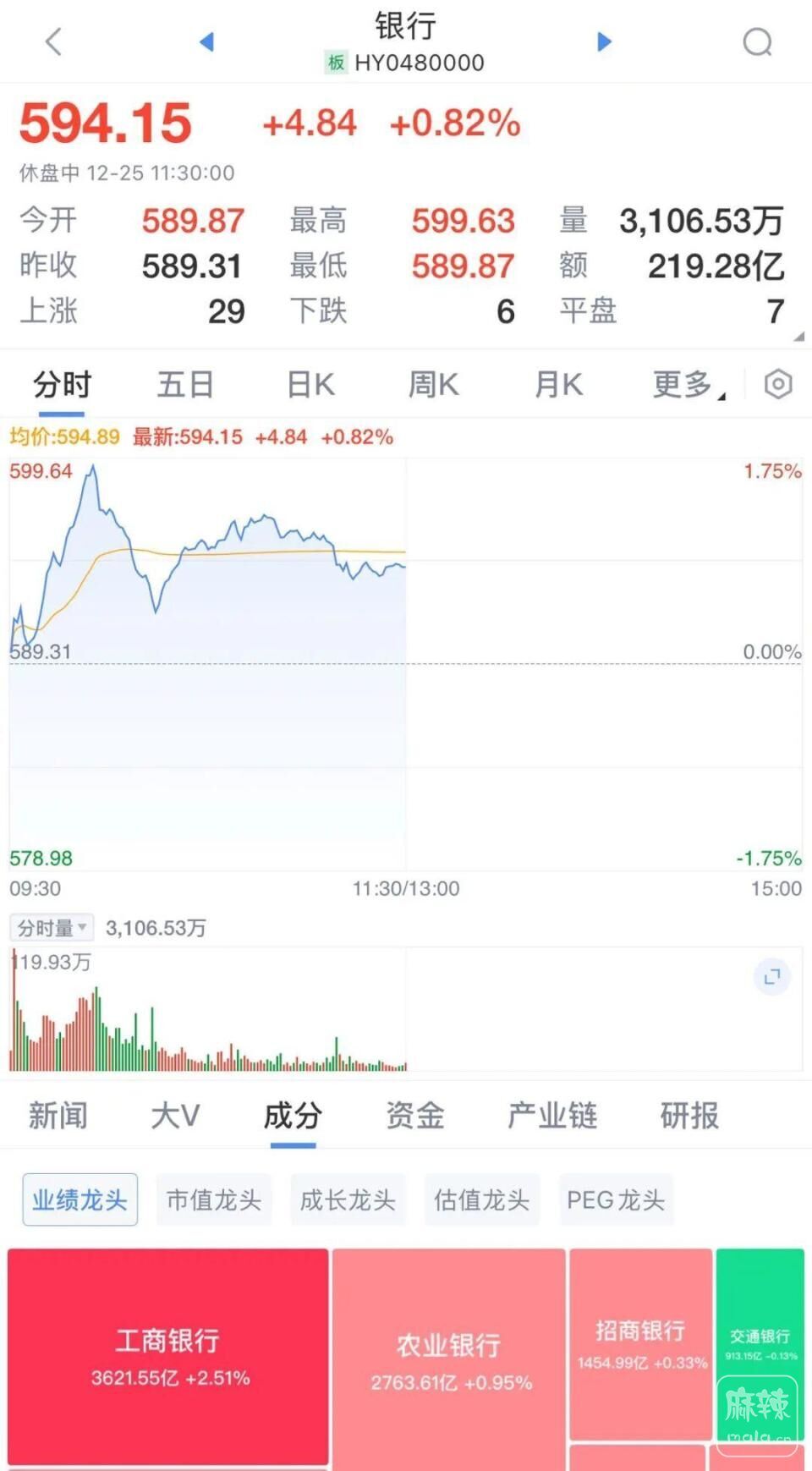Switch chart to 五日 view
Screen dimensions: 812x1471
(185, 385)
